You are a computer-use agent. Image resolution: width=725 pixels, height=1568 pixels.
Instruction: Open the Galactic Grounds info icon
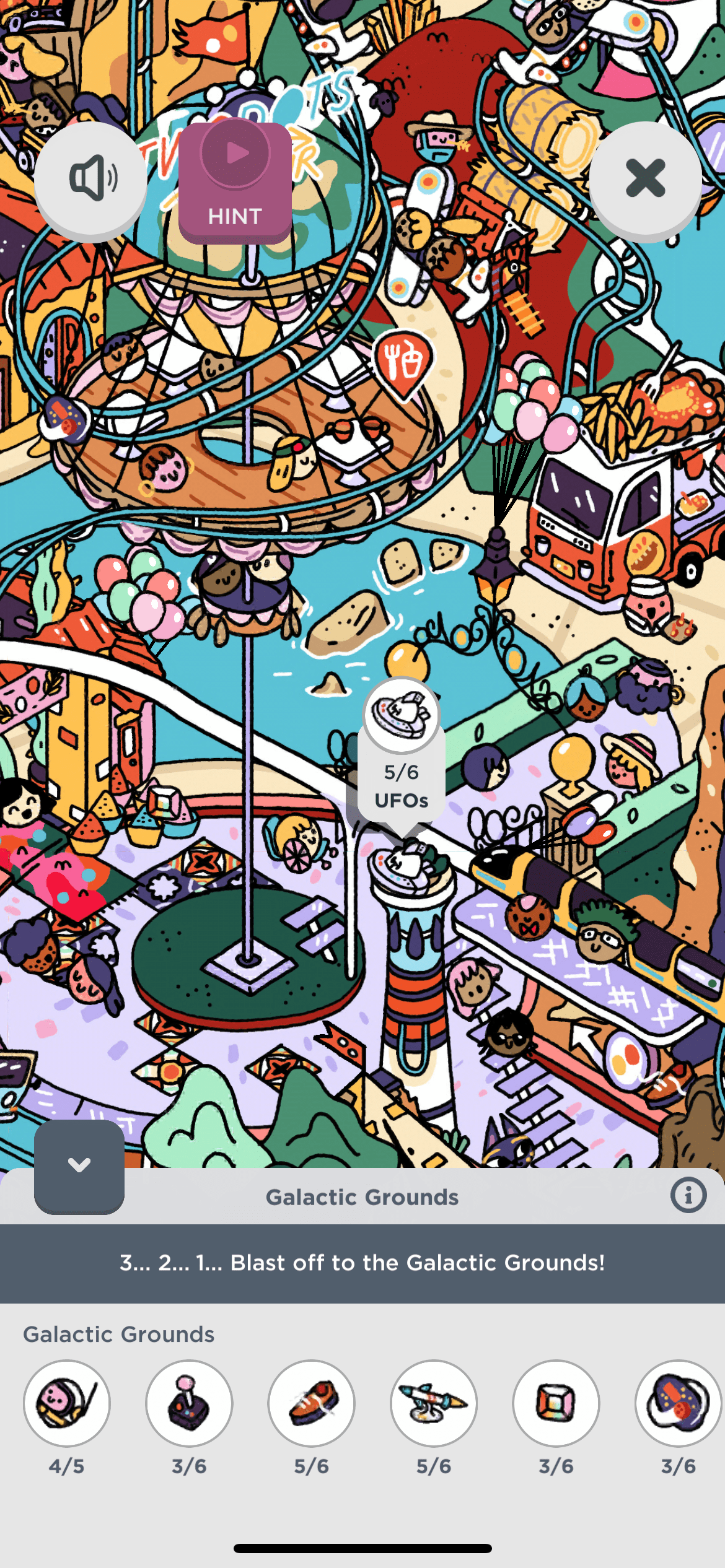688,1195
